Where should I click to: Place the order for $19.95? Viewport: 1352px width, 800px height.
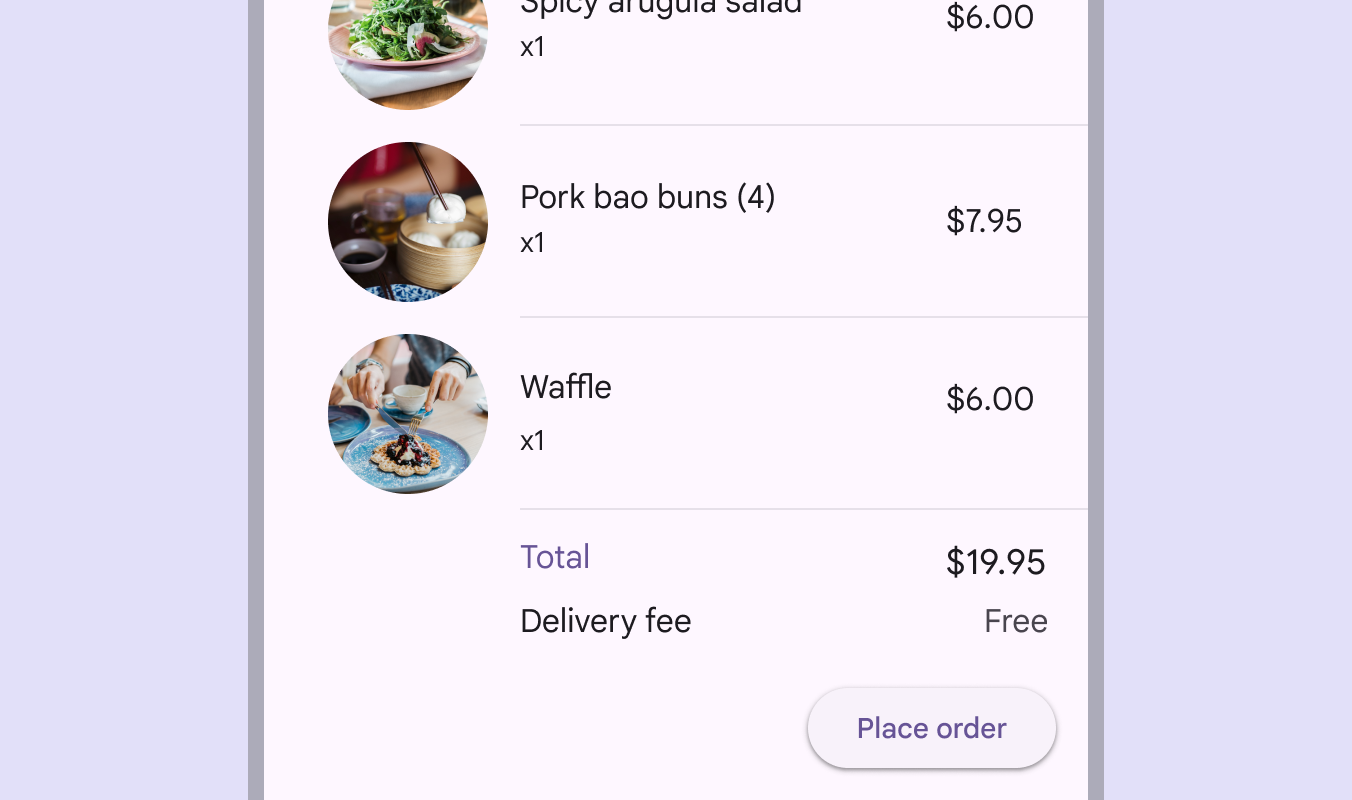pyautogui.click(x=931, y=728)
